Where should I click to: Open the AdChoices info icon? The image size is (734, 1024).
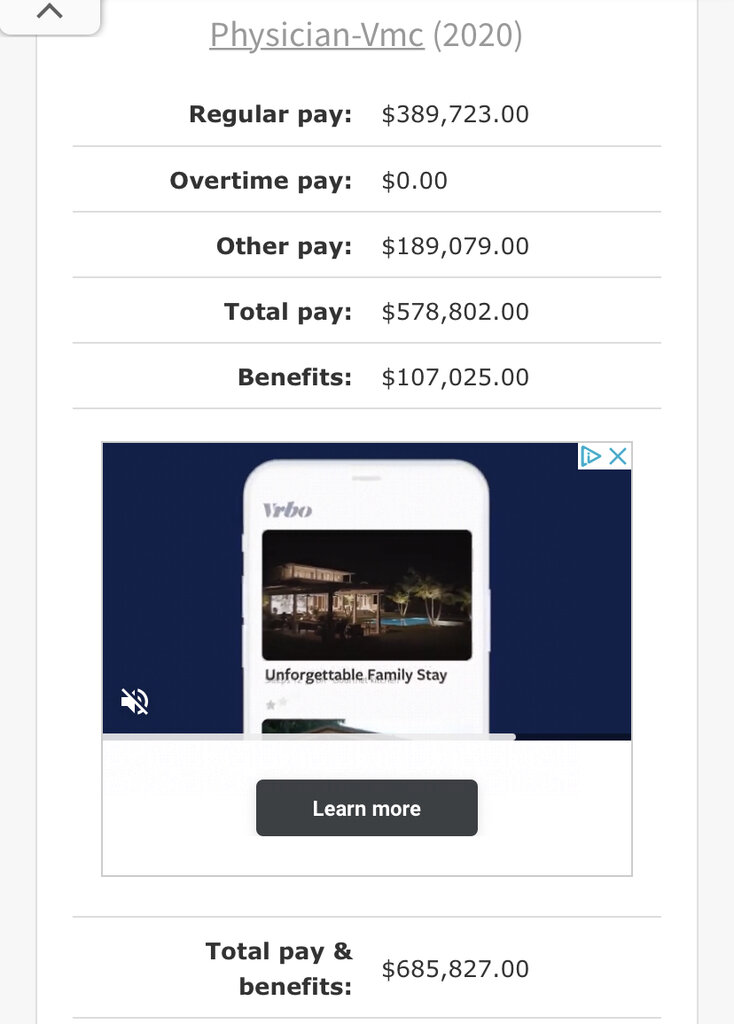[591, 456]
